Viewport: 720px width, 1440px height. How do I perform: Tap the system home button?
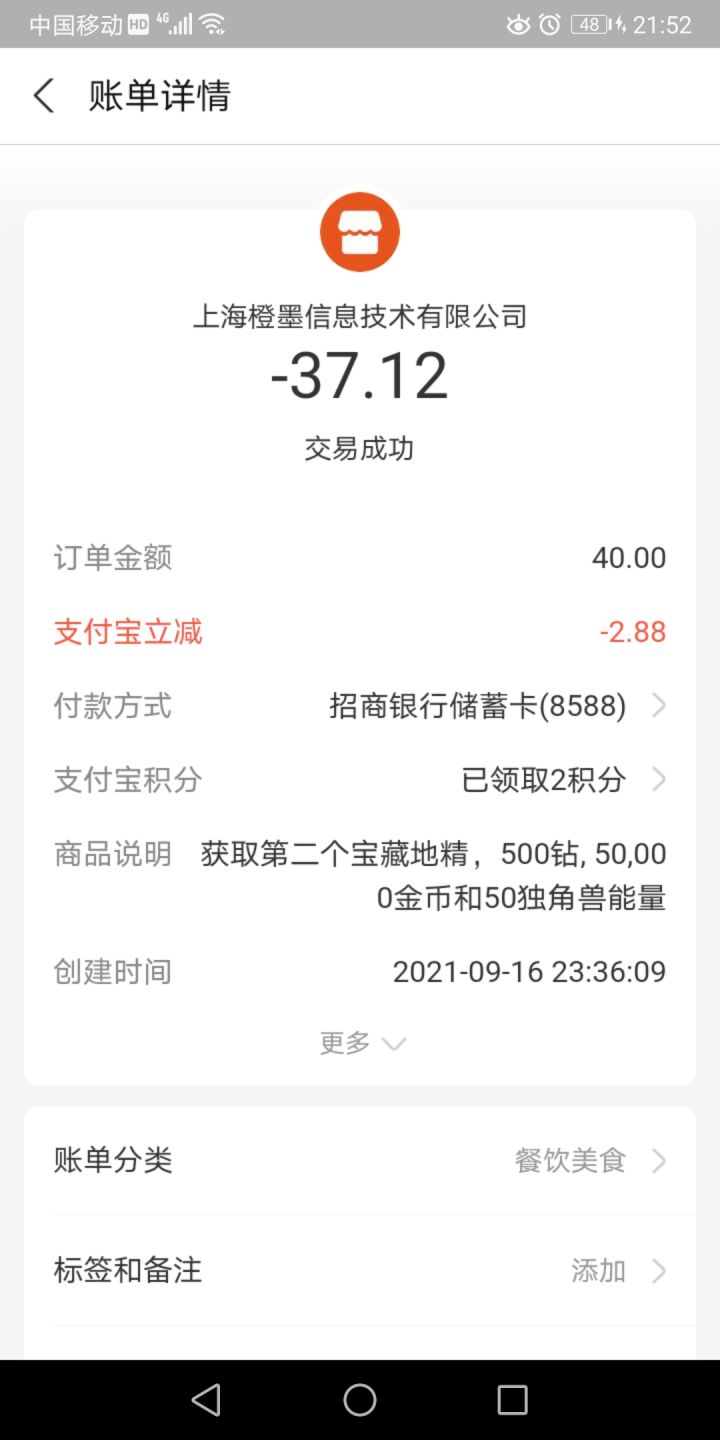[x=360, y=1400]
